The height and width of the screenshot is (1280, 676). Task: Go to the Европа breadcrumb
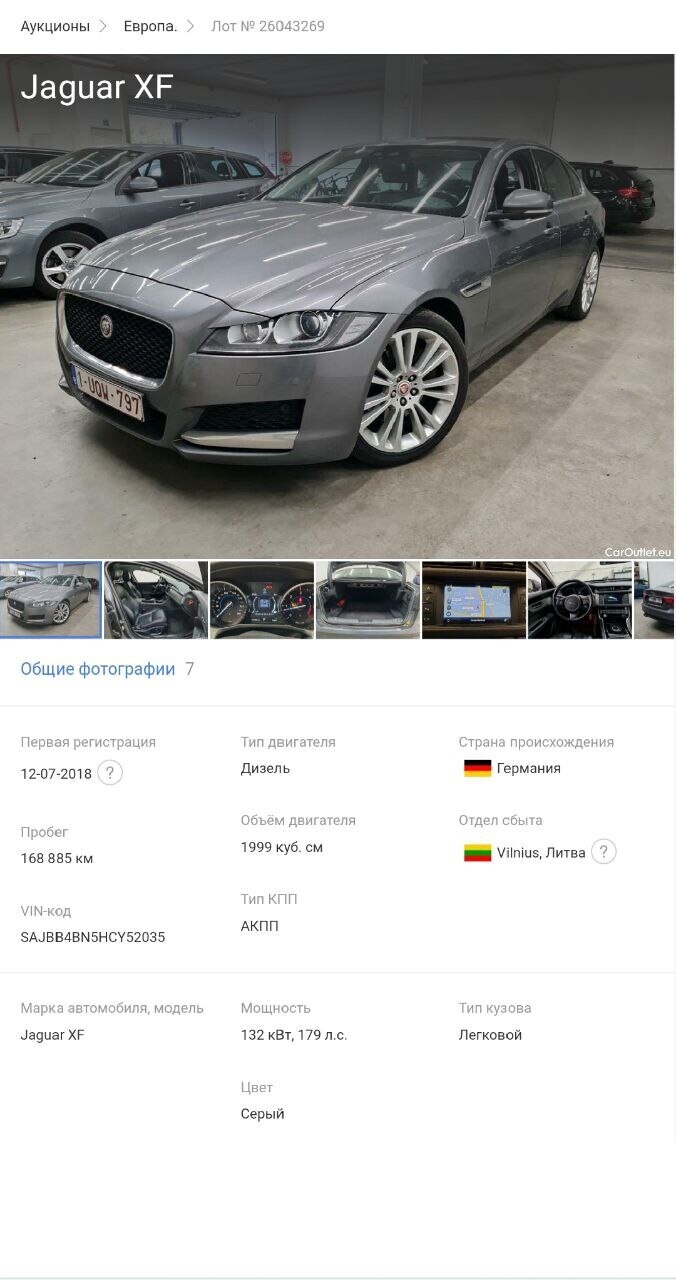[150, 26]
